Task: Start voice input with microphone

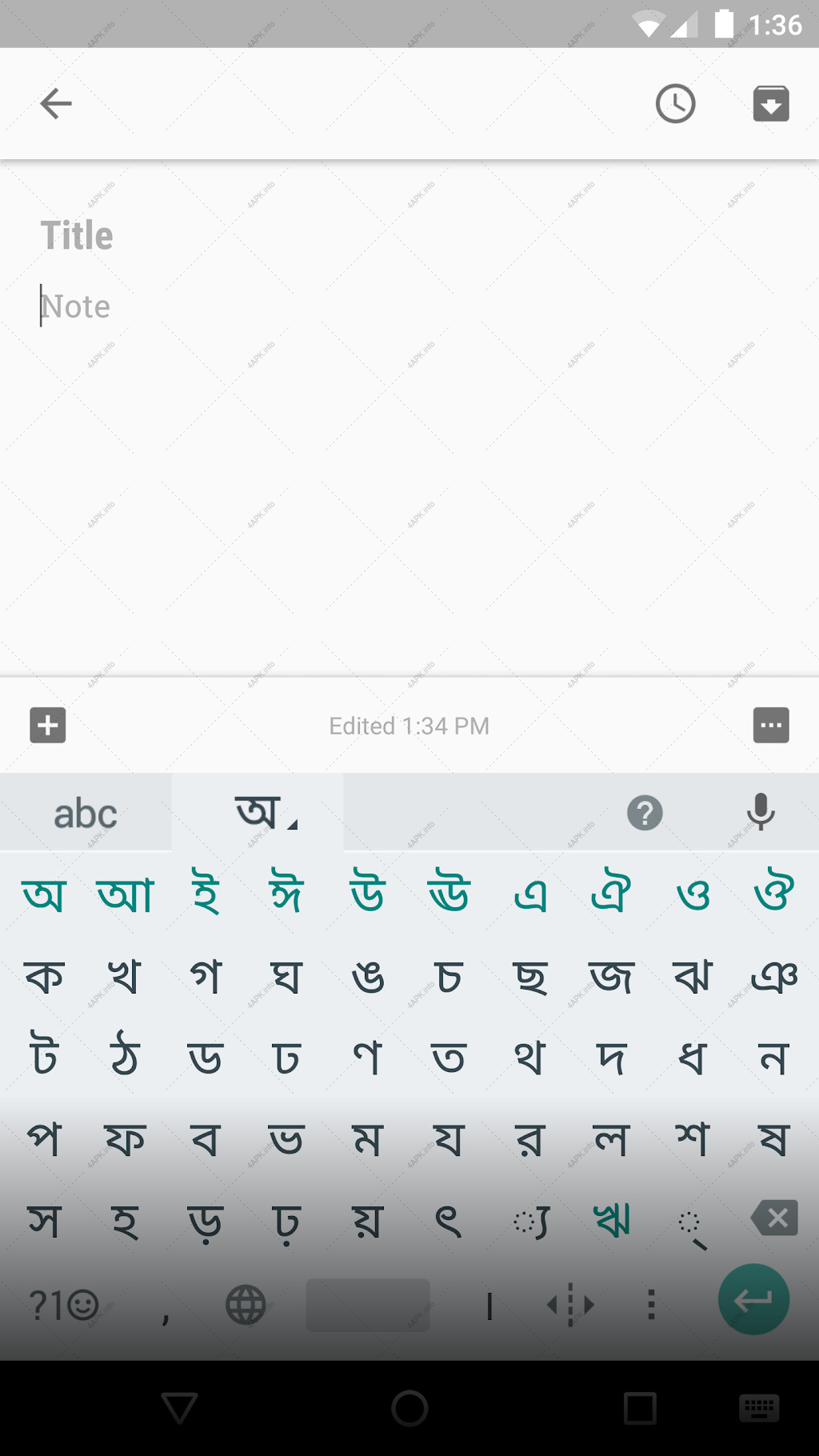Action: click(761, 813)
